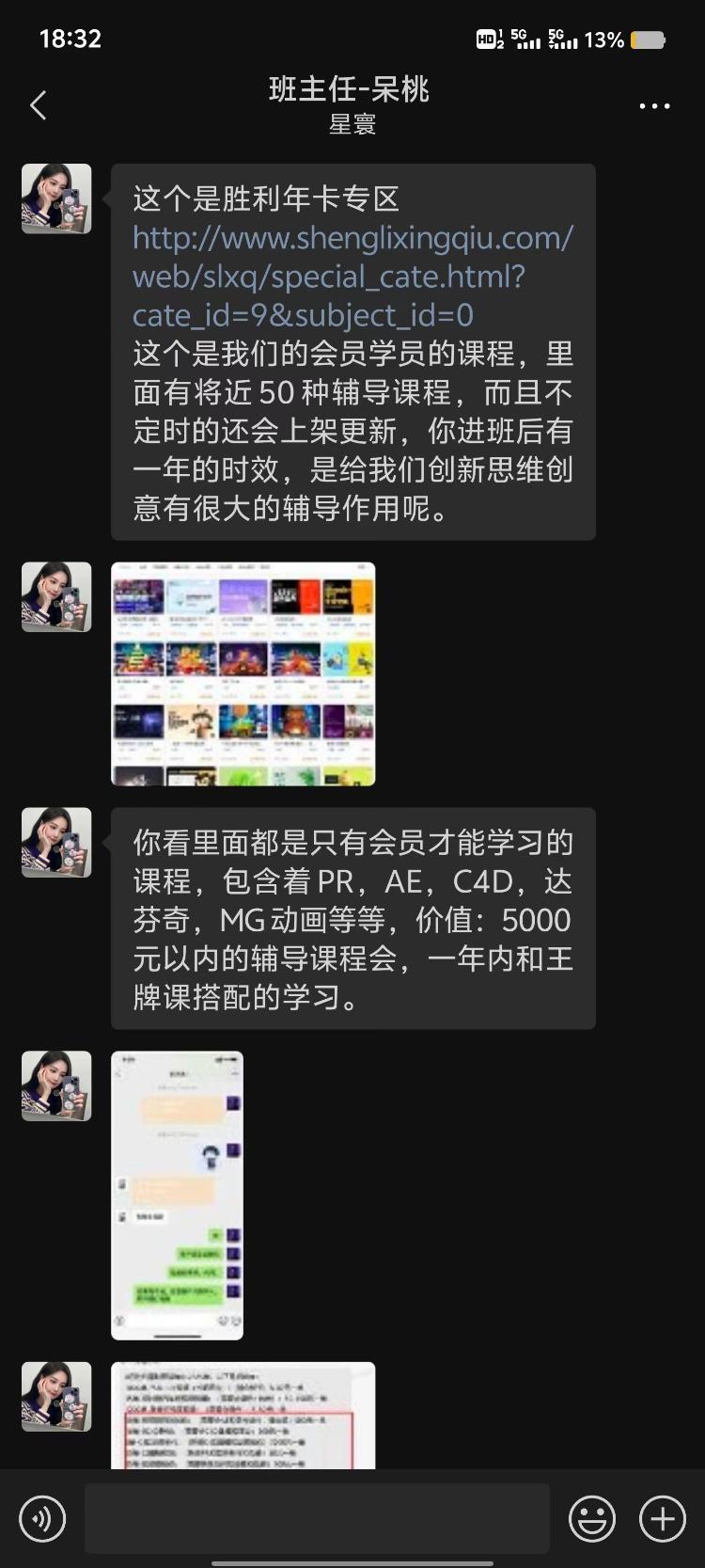705x1568 pixels.
Task: Tap the message input field
Action: (x=317, y=1518)
